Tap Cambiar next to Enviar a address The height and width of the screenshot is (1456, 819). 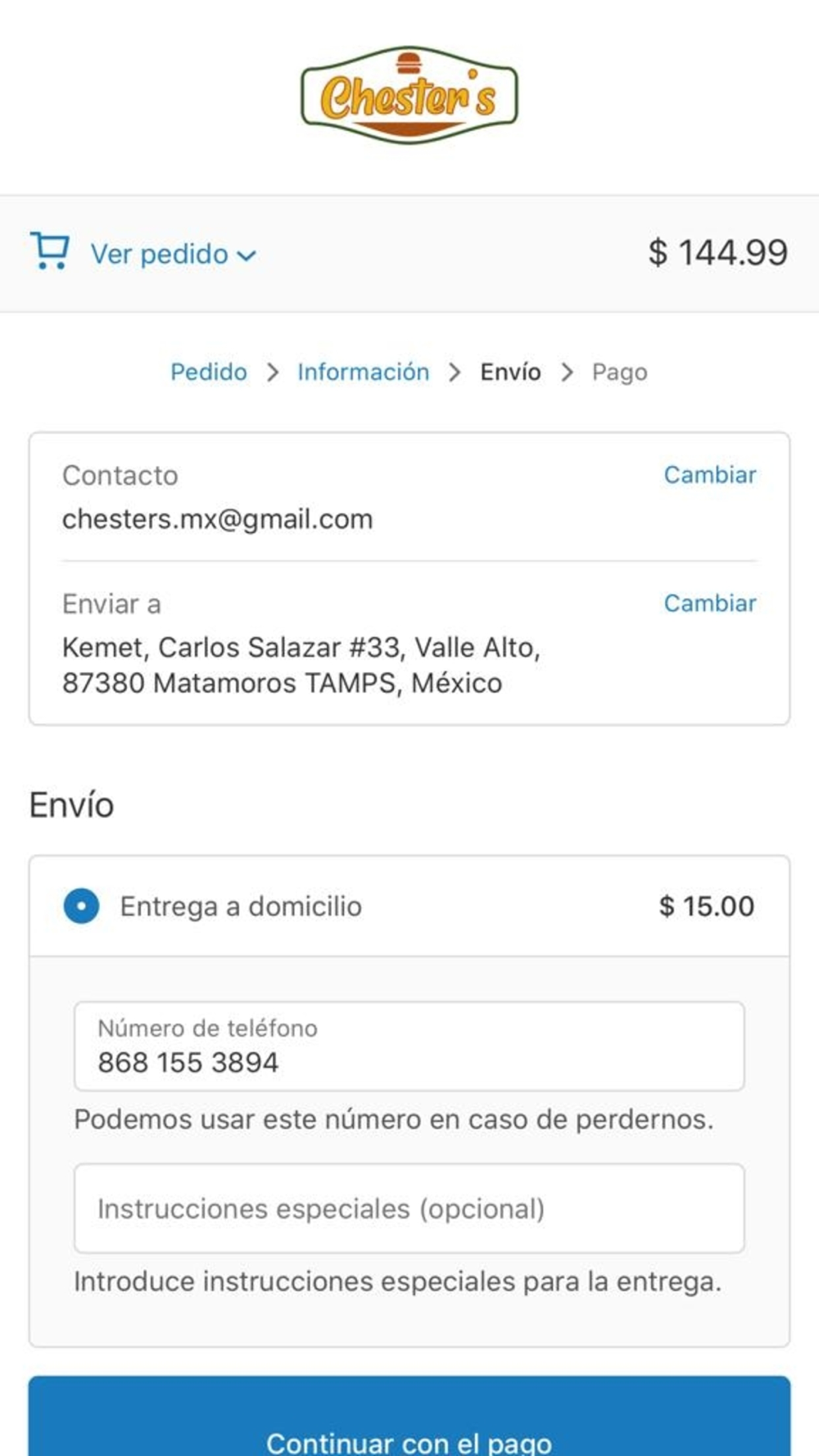pyautogui.click(x=709, y=604)
